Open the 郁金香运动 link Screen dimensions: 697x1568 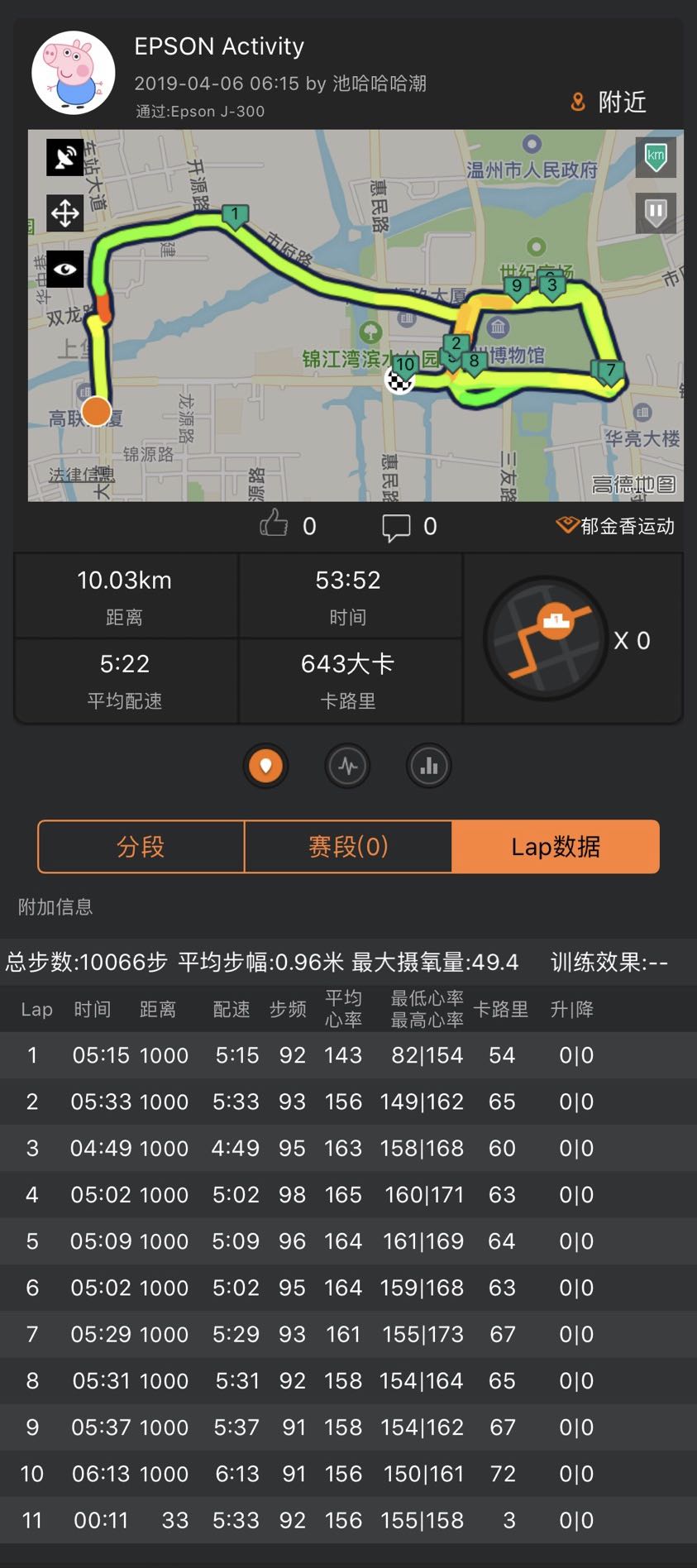[x=616, y=526]
